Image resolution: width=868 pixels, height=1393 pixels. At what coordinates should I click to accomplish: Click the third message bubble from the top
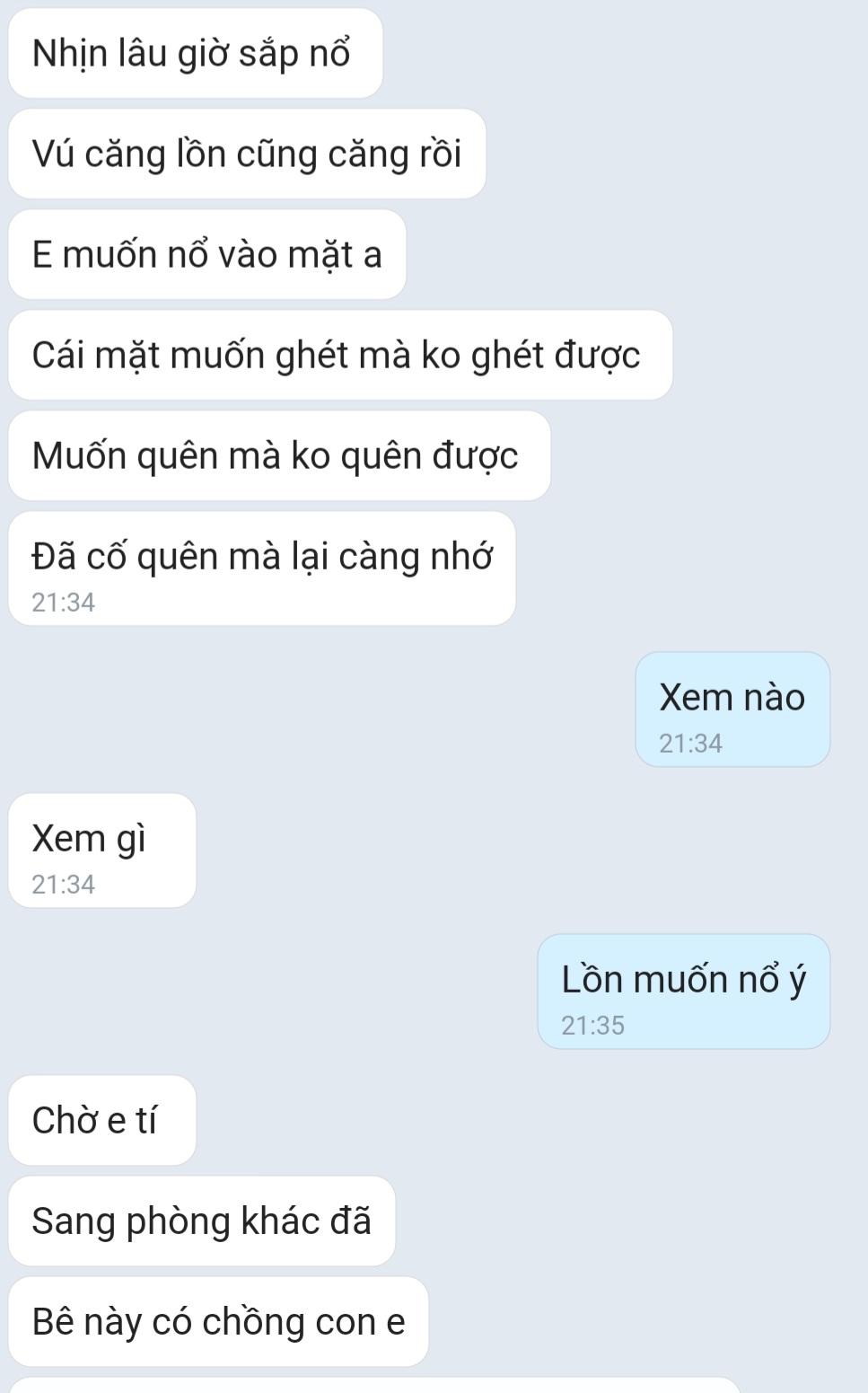point(206,254)
